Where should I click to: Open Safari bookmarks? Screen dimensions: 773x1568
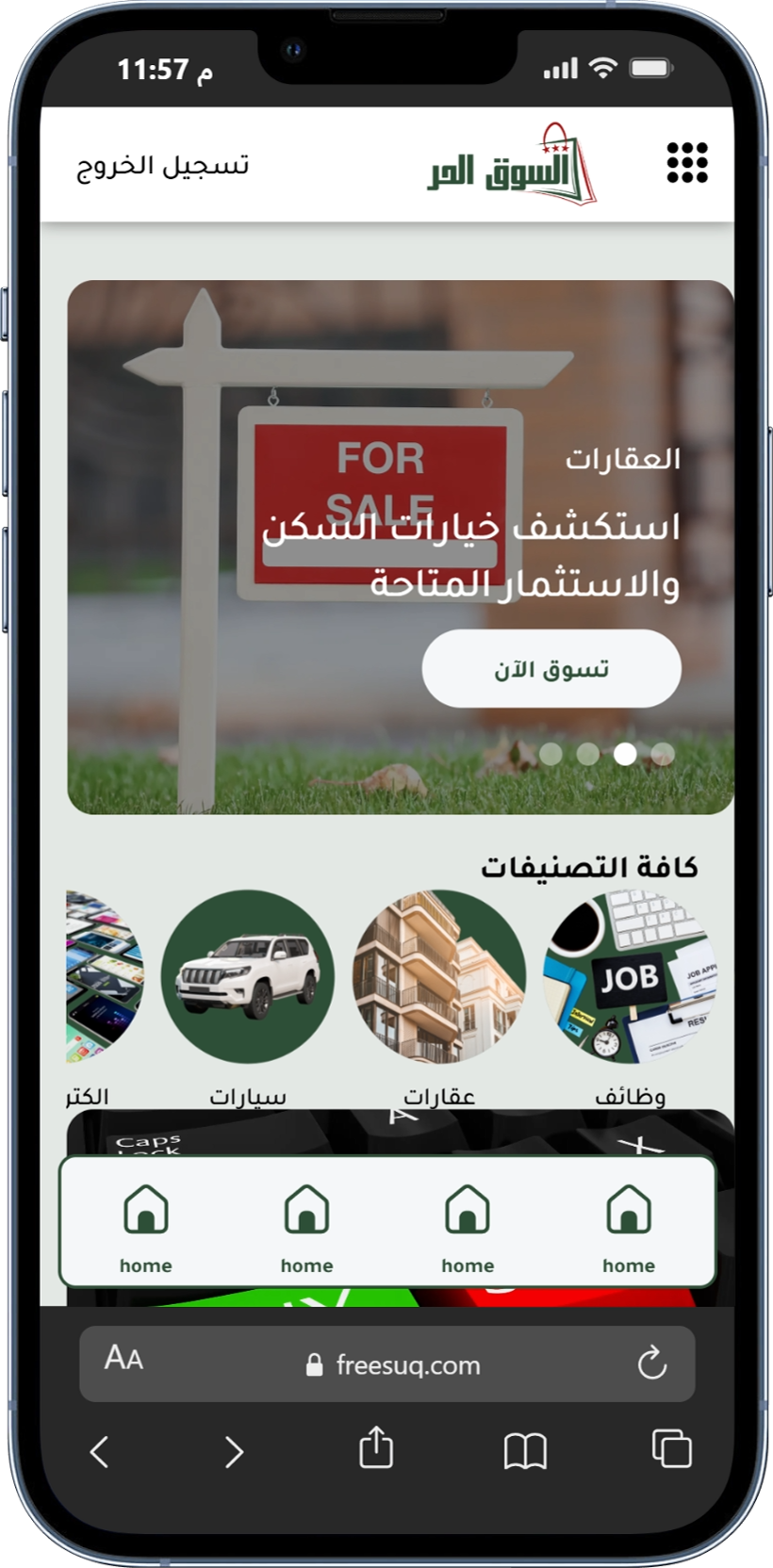525,1451
